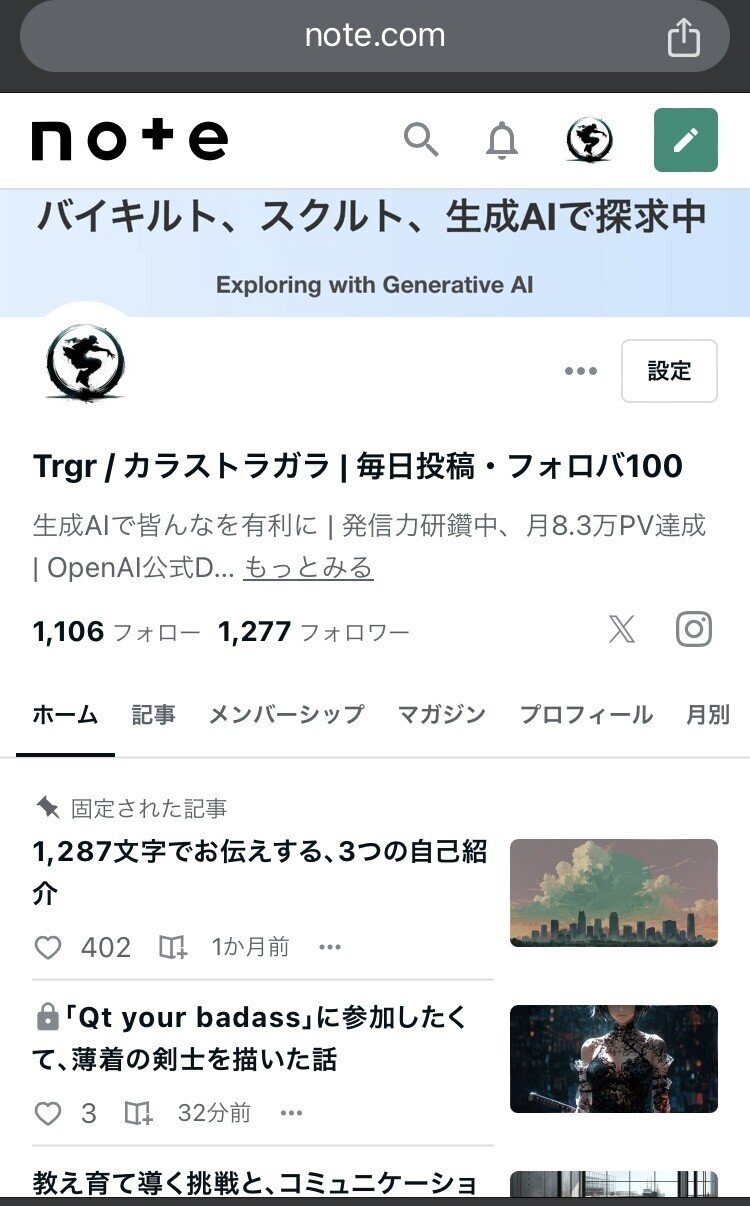Switch to the 記事 tab
The width and height of the screenshot is (750, 1206).
[153, 715]
